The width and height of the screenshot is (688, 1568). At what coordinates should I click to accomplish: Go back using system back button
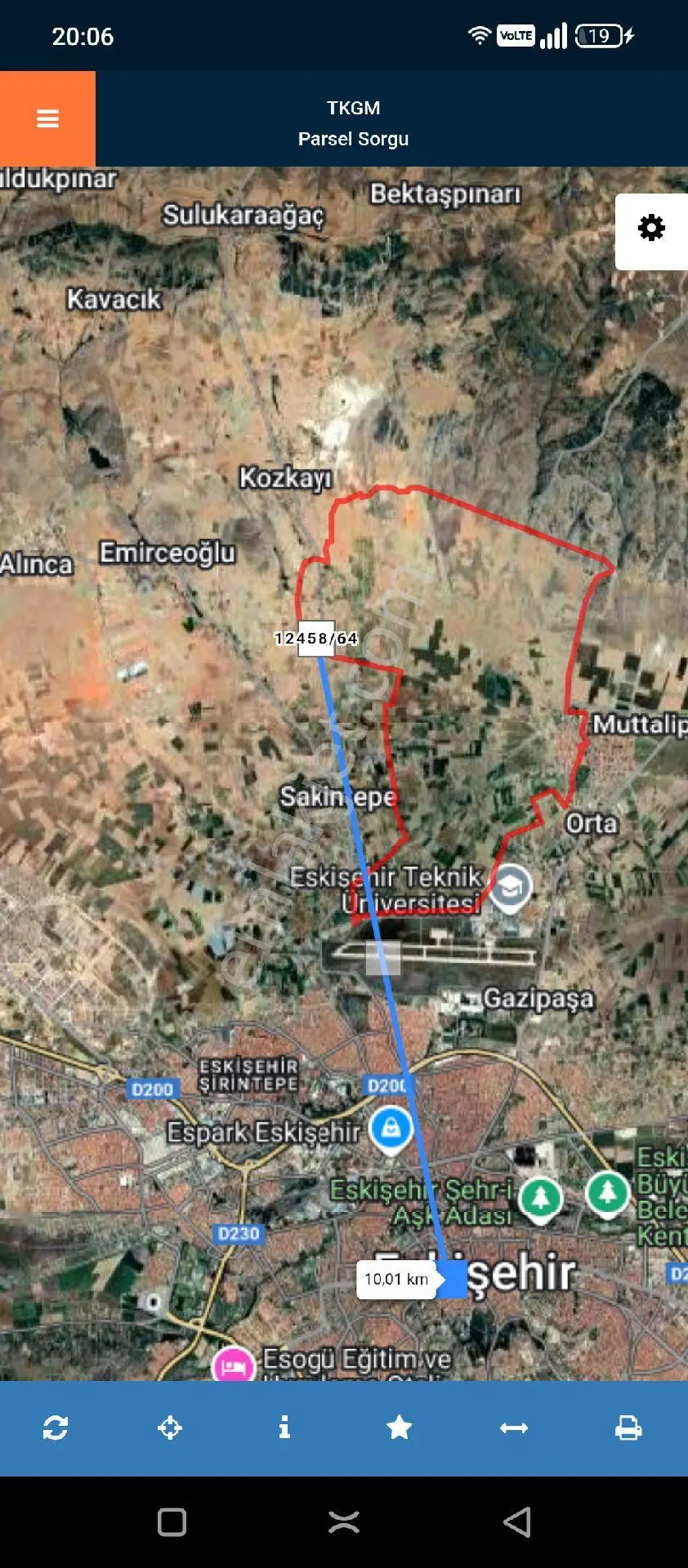516,1522
